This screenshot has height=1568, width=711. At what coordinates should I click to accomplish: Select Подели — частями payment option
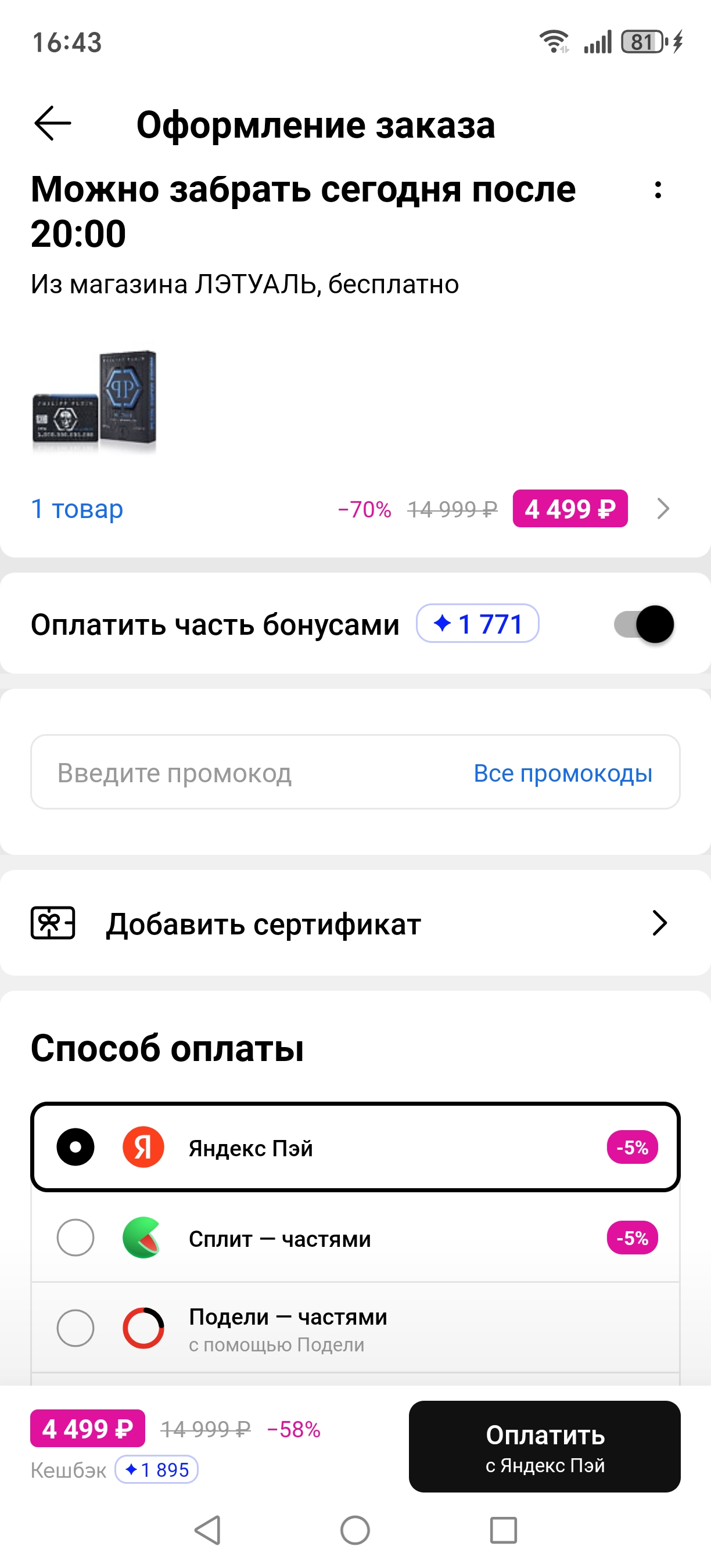76,1328
